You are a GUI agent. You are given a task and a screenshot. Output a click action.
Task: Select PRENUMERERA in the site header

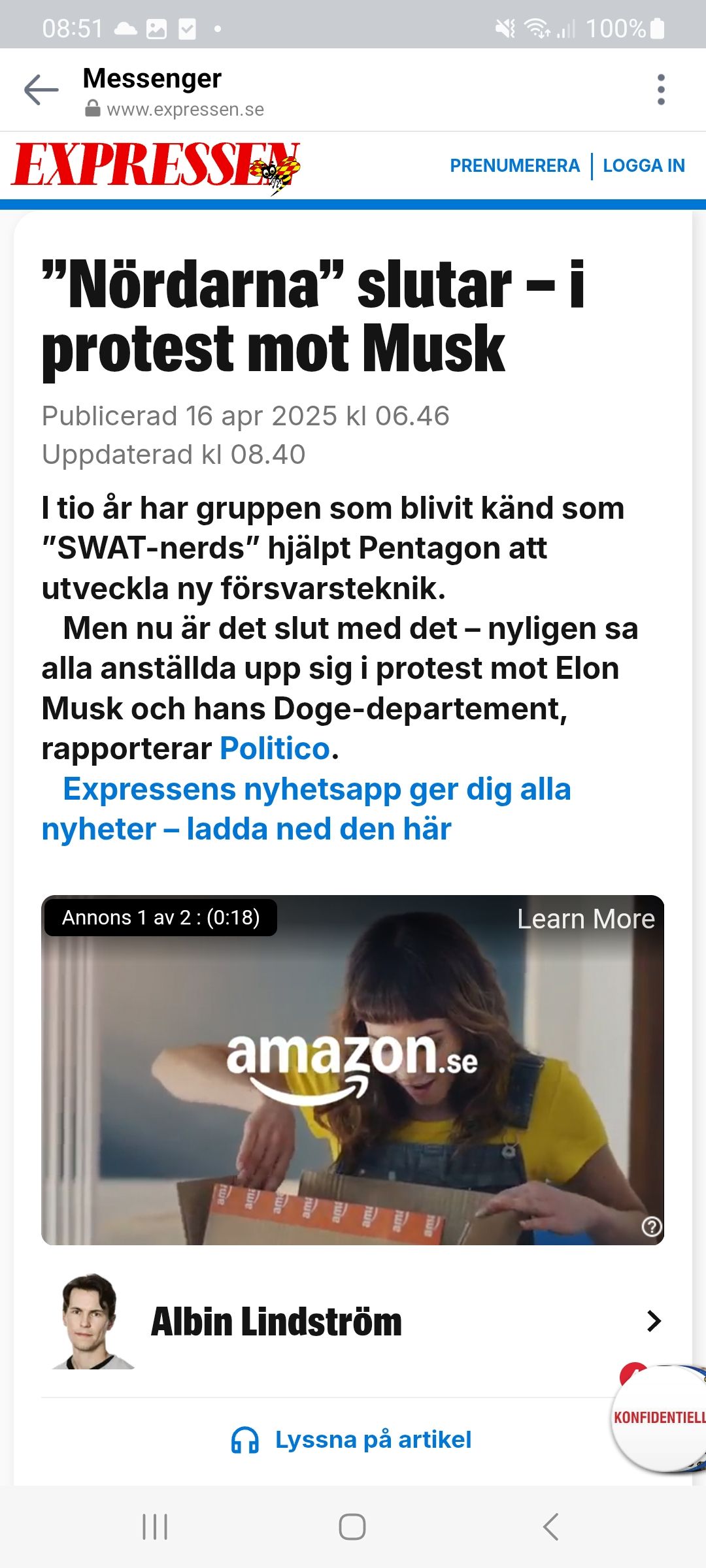(514, 165)
